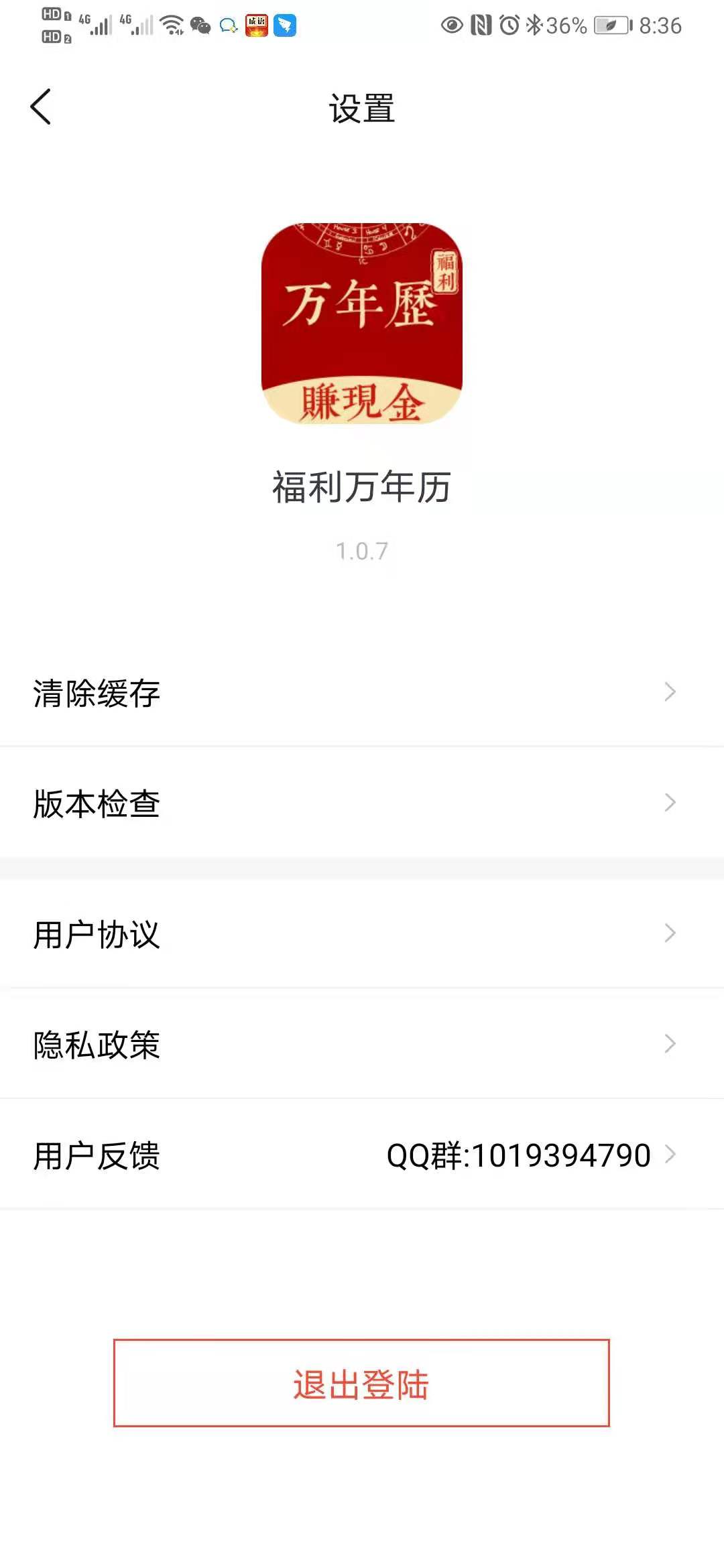Check for updates via 版本检查

362,803
